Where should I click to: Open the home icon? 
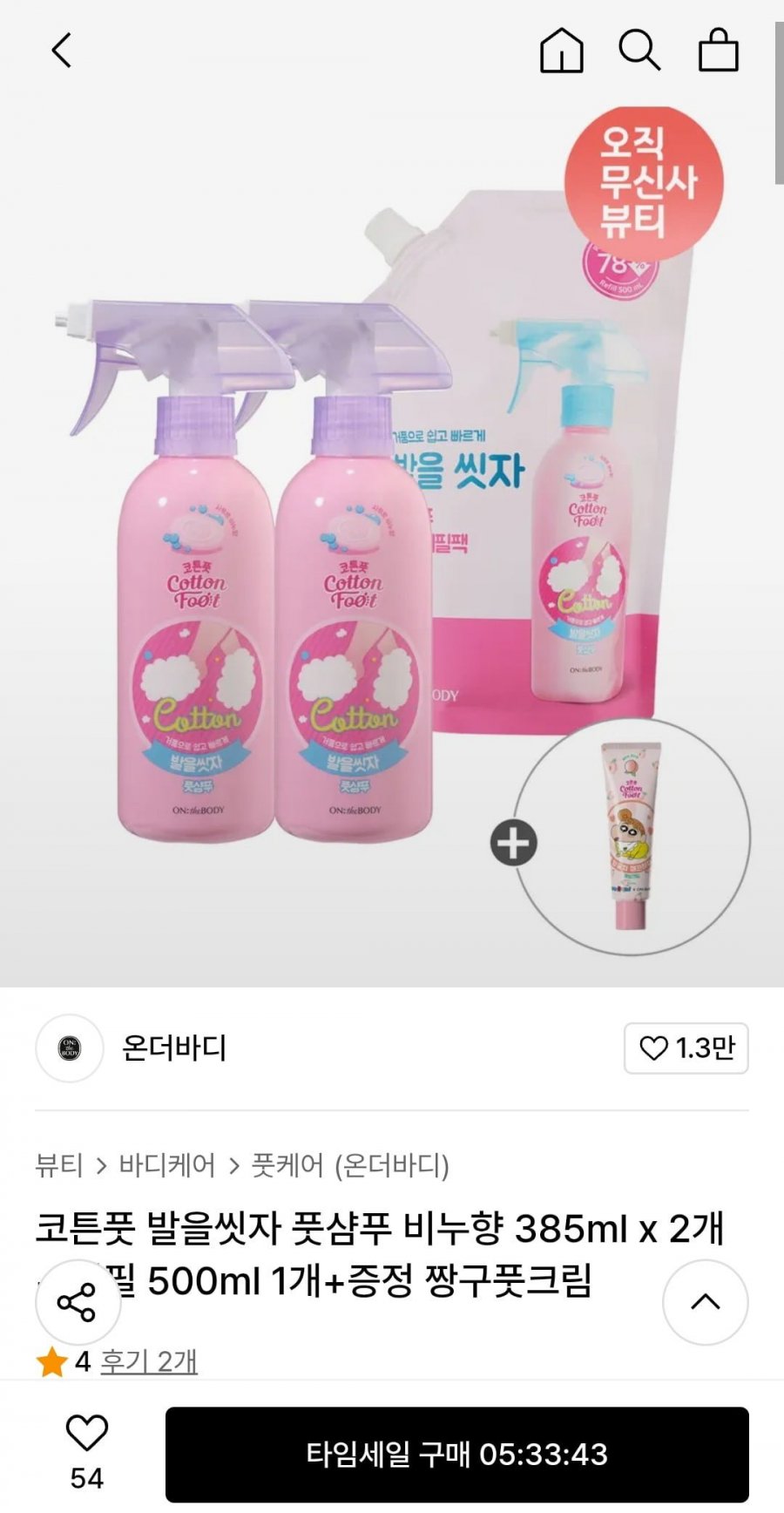[562, 51]
